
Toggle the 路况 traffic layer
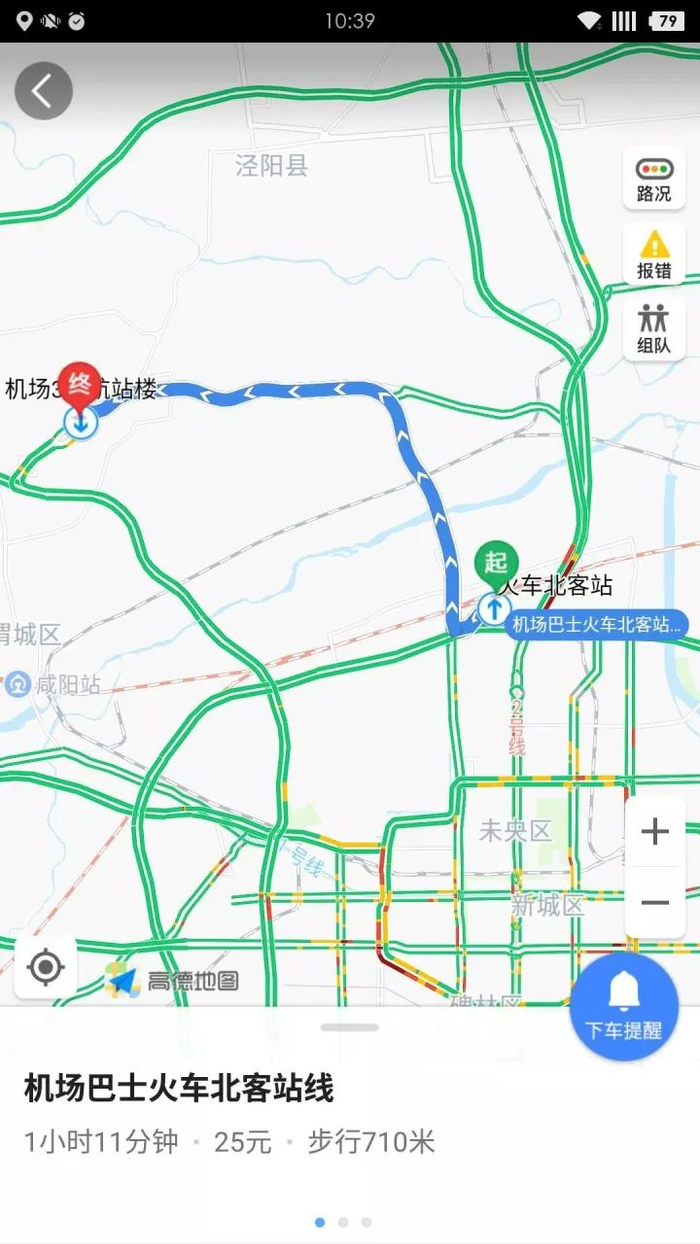654,179
